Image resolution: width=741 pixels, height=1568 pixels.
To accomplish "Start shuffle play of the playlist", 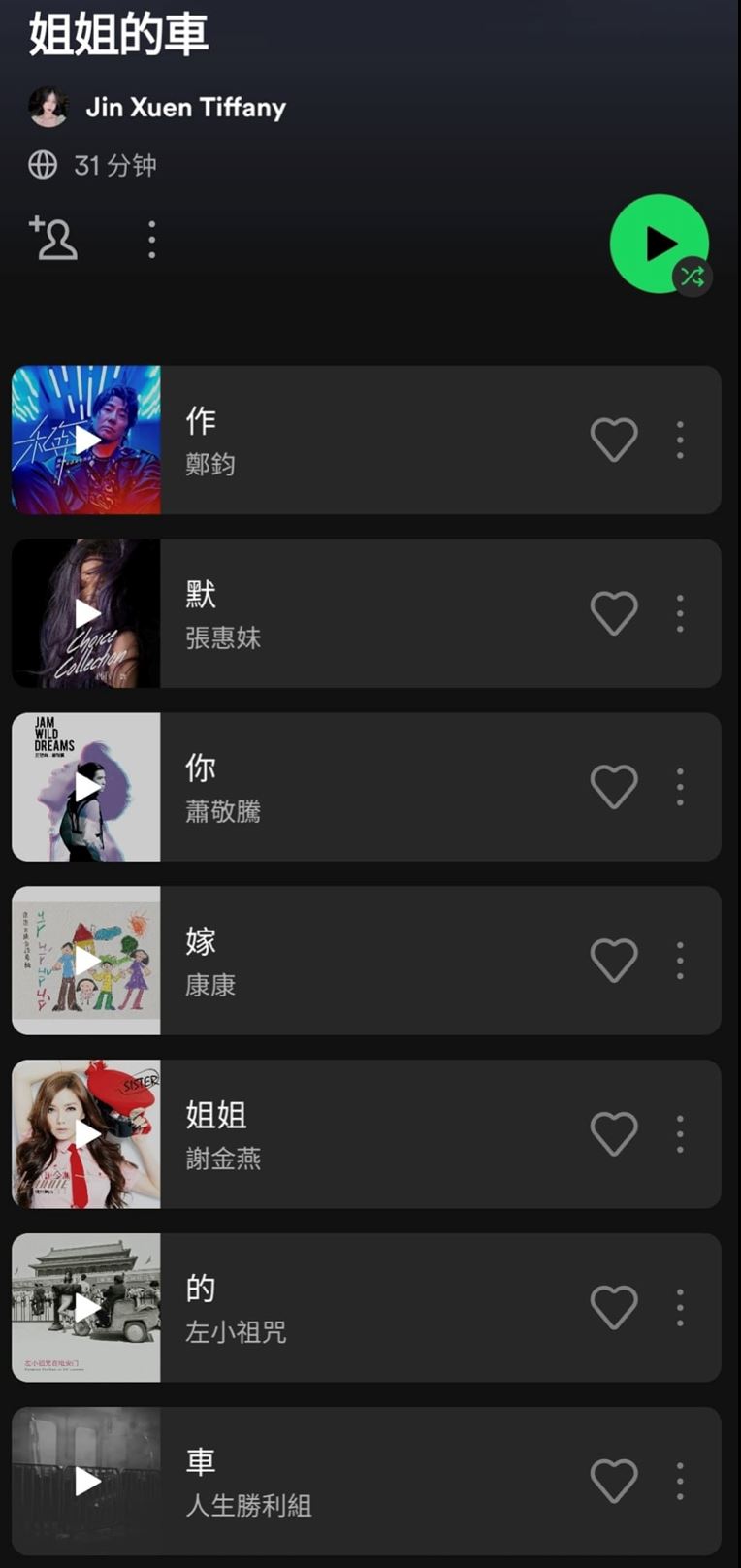I will [659, 244].
